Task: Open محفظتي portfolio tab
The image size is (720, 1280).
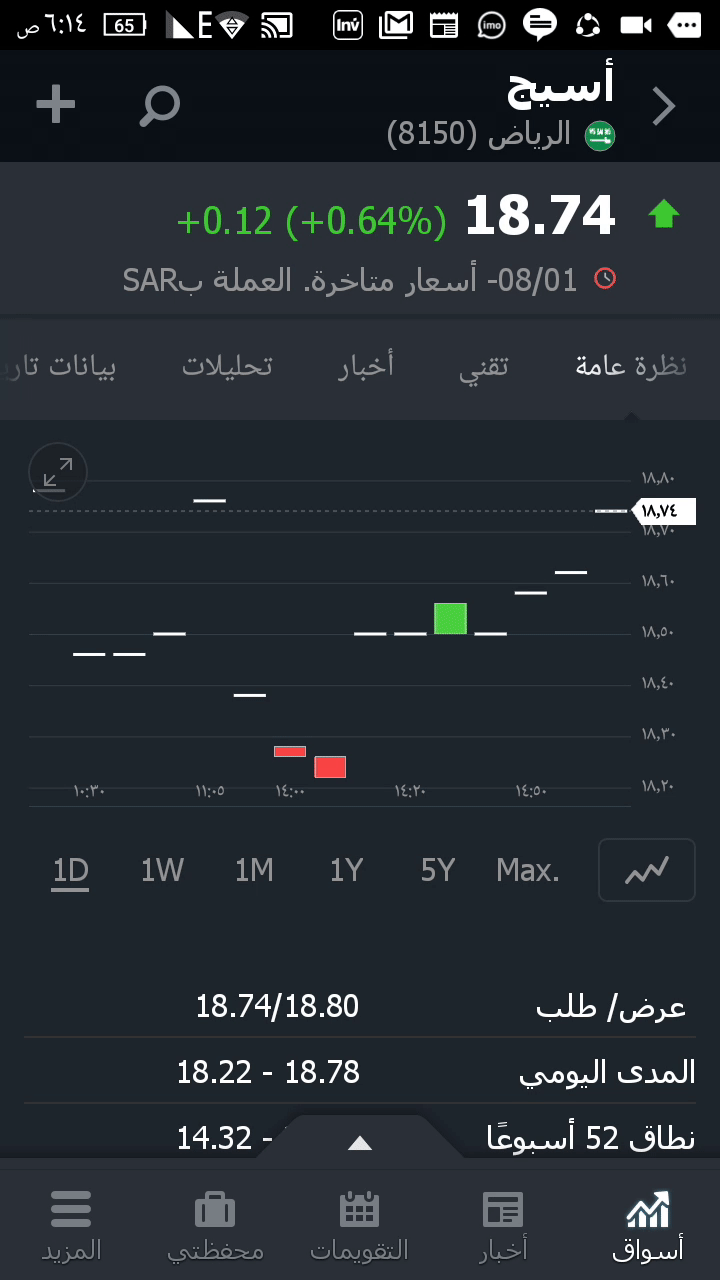Action: point(215,1226)
